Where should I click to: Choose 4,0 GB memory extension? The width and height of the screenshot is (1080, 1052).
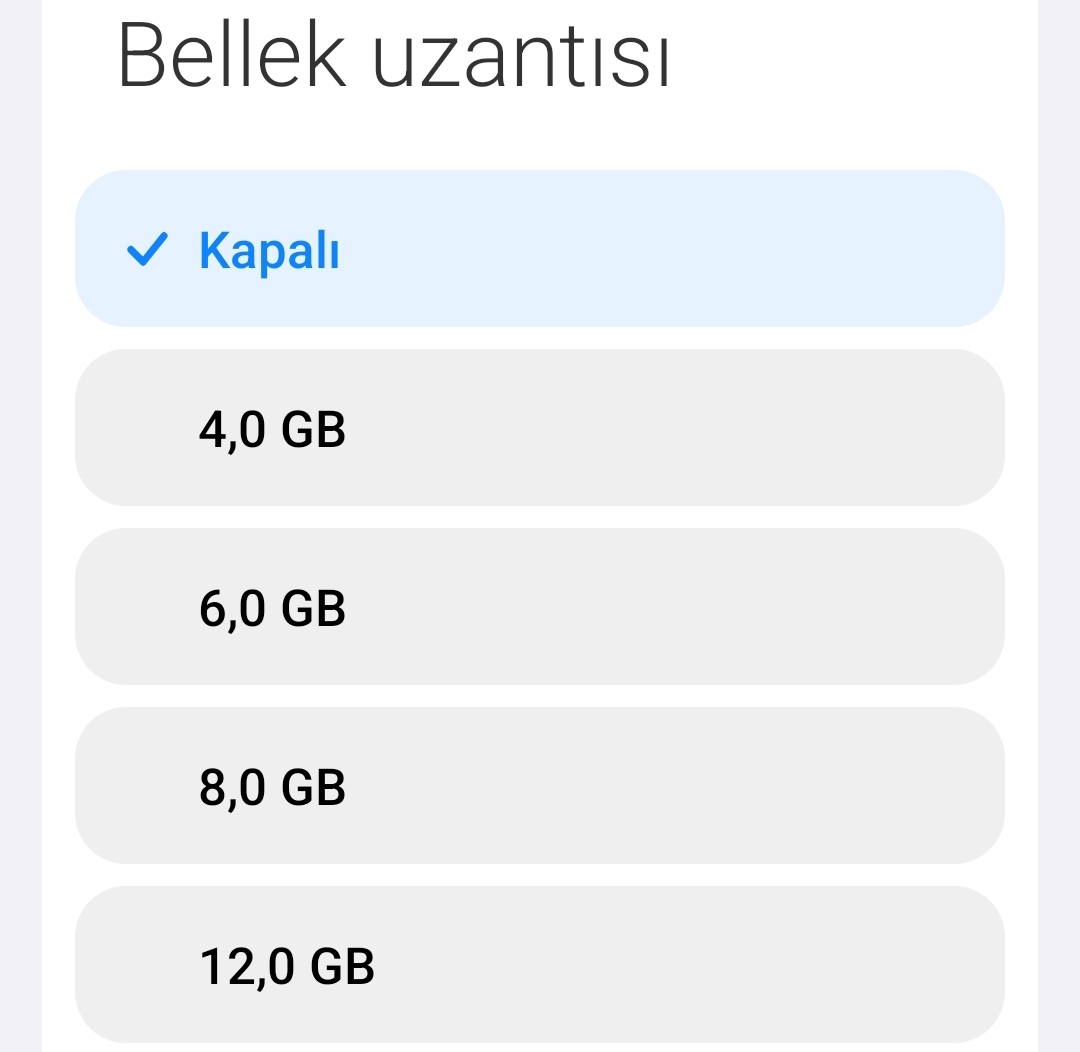540,428
